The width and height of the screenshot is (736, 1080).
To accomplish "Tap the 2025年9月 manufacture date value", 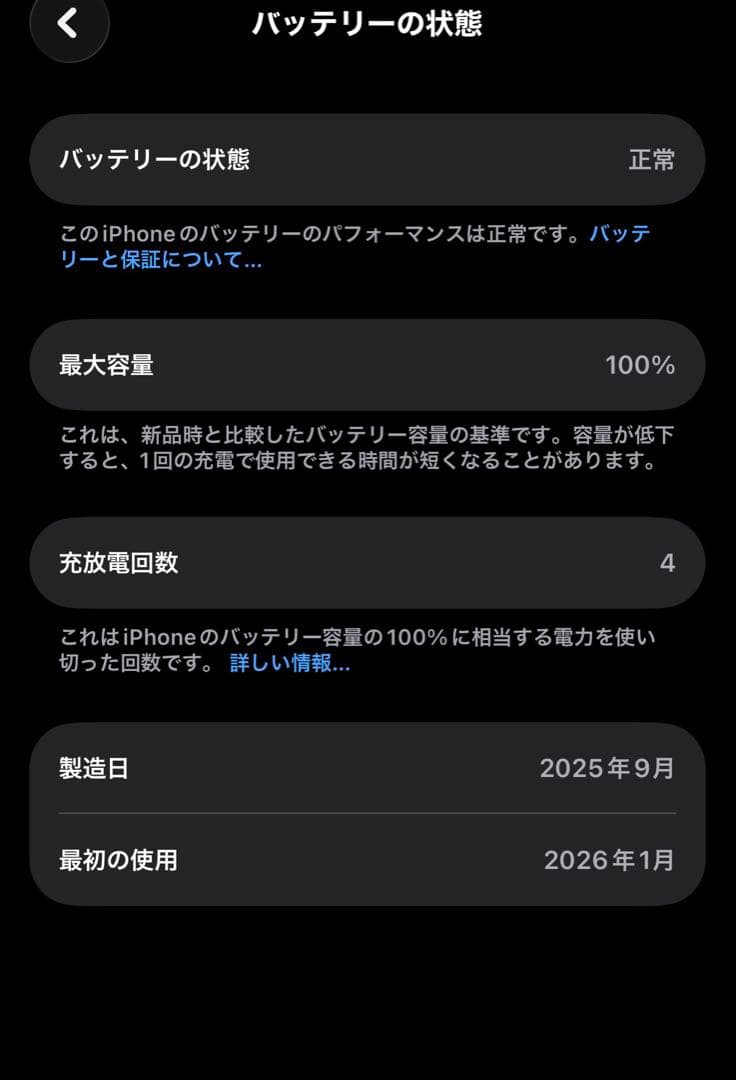I will (x=608, y=767).
